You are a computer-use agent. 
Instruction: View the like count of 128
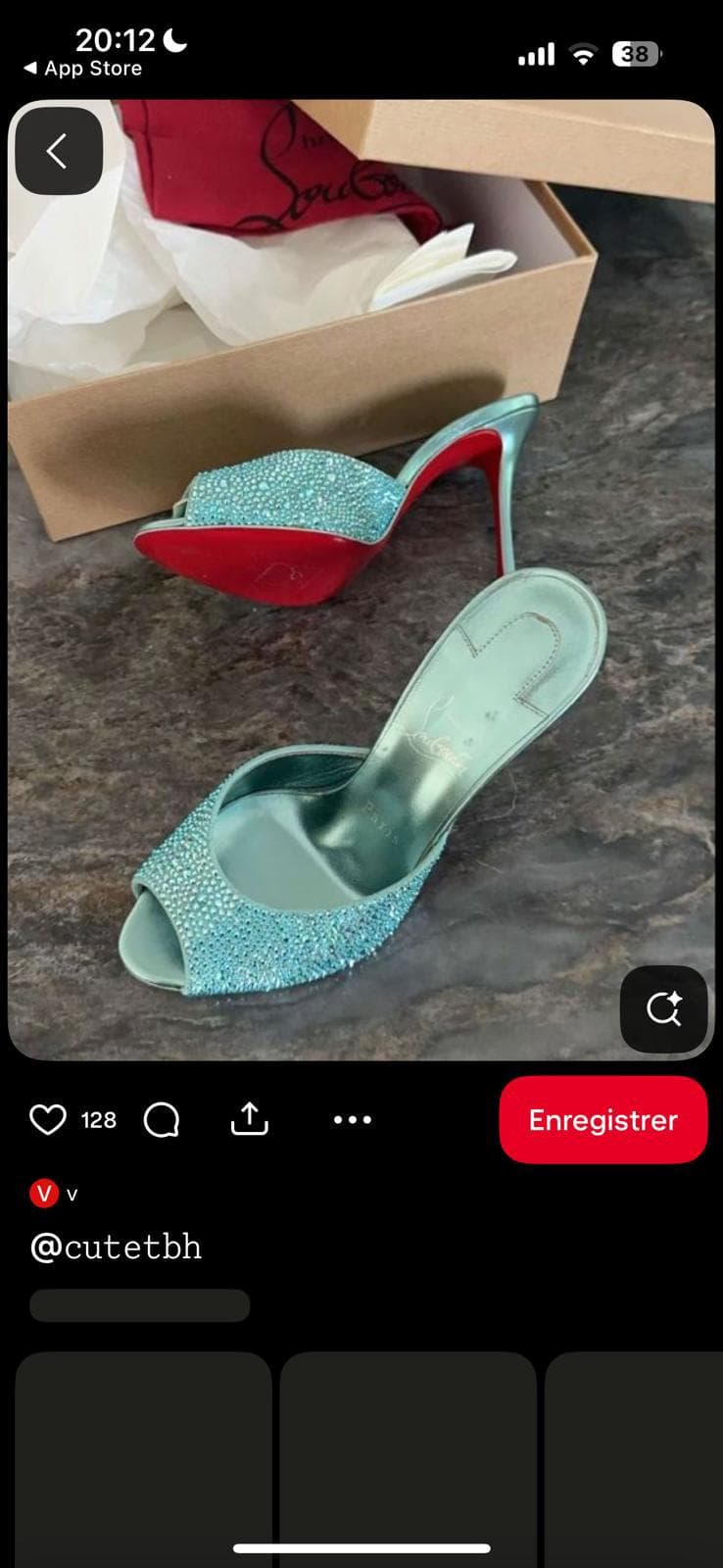pyautogui.click(x=99, y=1119)
